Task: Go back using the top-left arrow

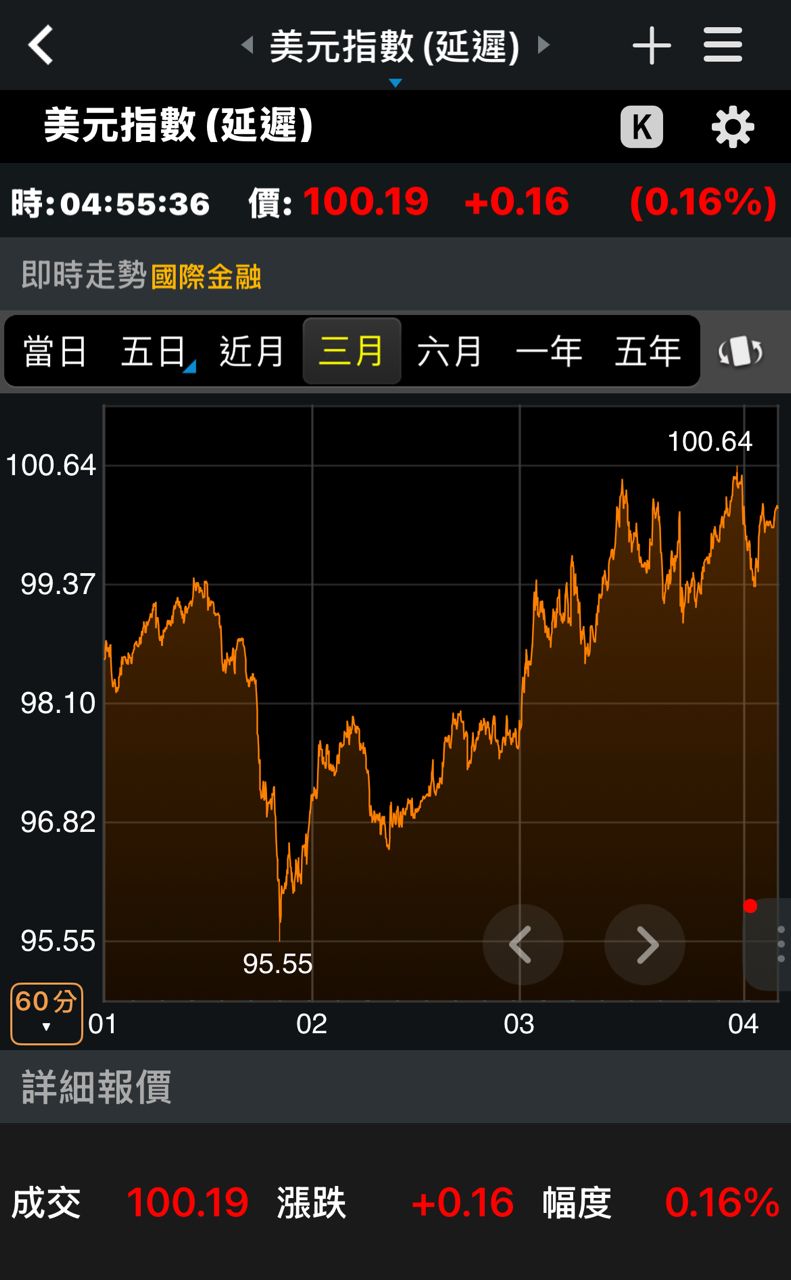Action: [41, 45]
